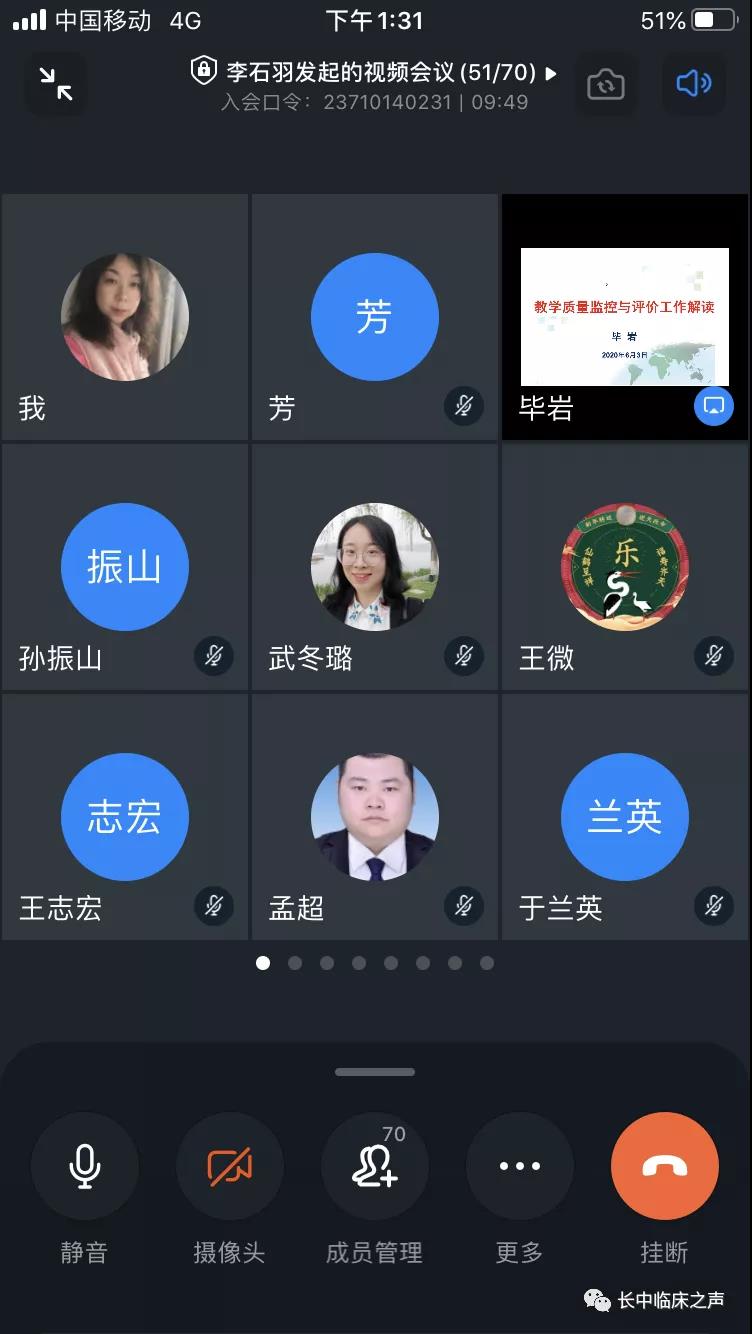Mute my microphone with 静音
The image size is (752, 1334).
[84, 1166]
